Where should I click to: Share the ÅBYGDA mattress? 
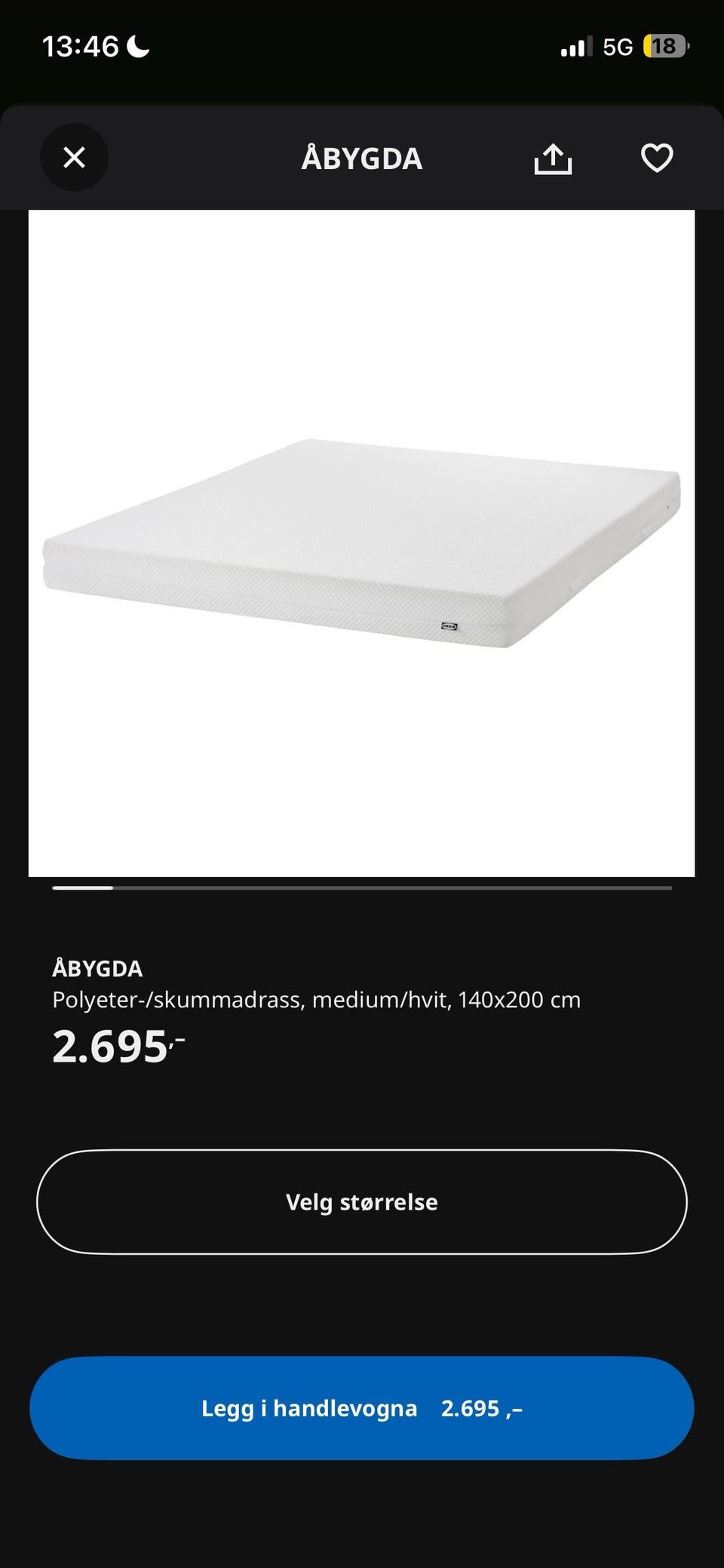click(x=553, y=158)
